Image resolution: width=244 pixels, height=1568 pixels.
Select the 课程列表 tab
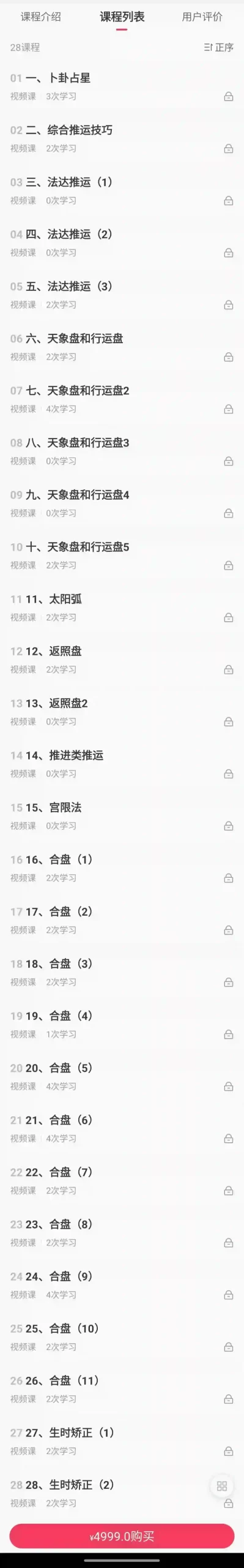122,17
